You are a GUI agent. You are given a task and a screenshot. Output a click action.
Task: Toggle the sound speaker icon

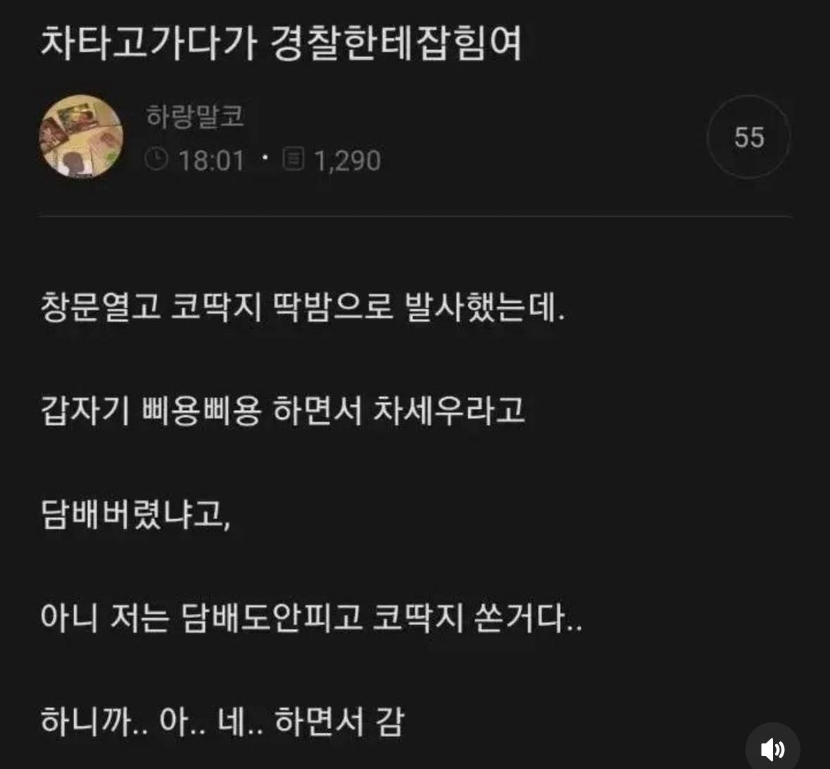tap(773, 749)
